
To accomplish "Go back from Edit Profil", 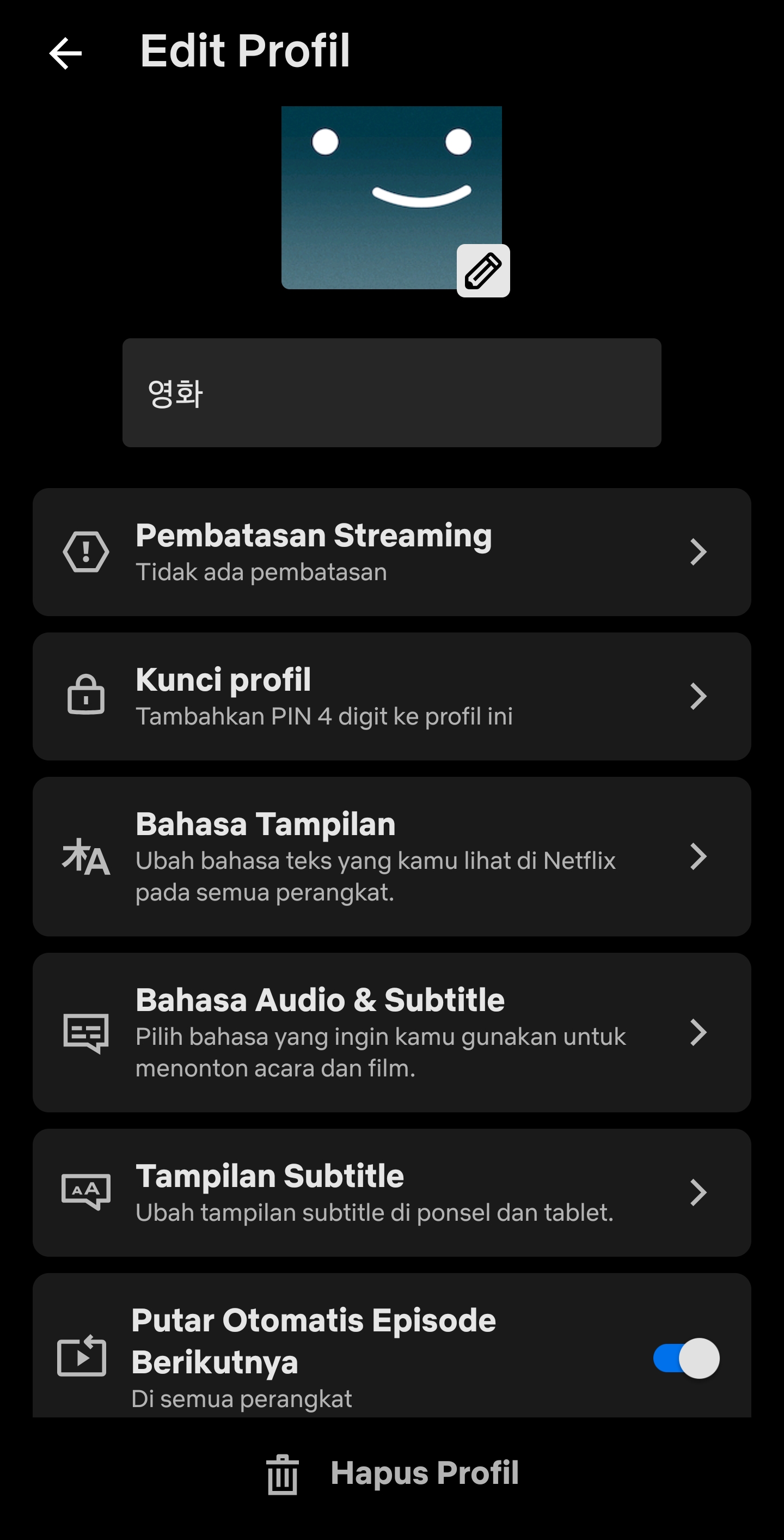I will click(x=65, y=53).
